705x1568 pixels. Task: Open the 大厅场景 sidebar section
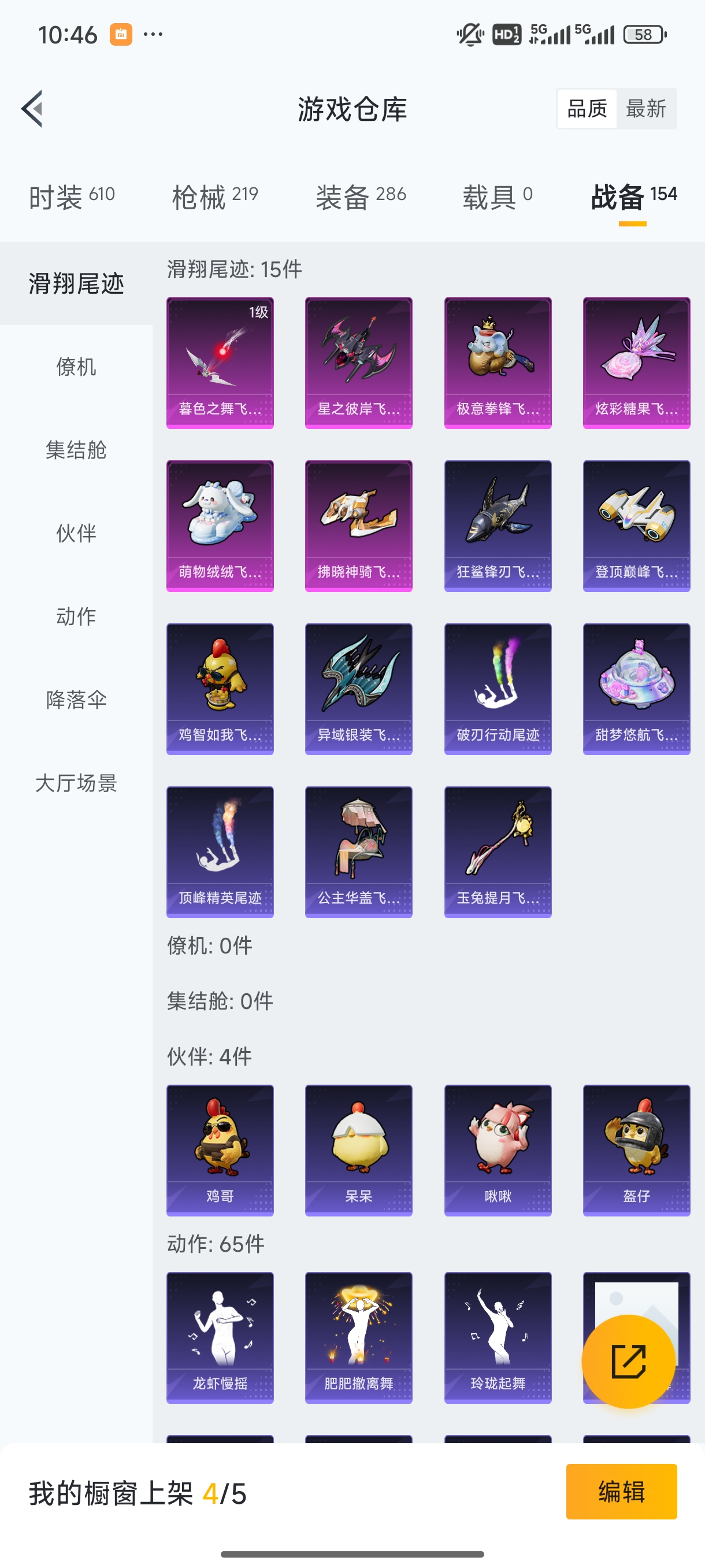[76, 784]
